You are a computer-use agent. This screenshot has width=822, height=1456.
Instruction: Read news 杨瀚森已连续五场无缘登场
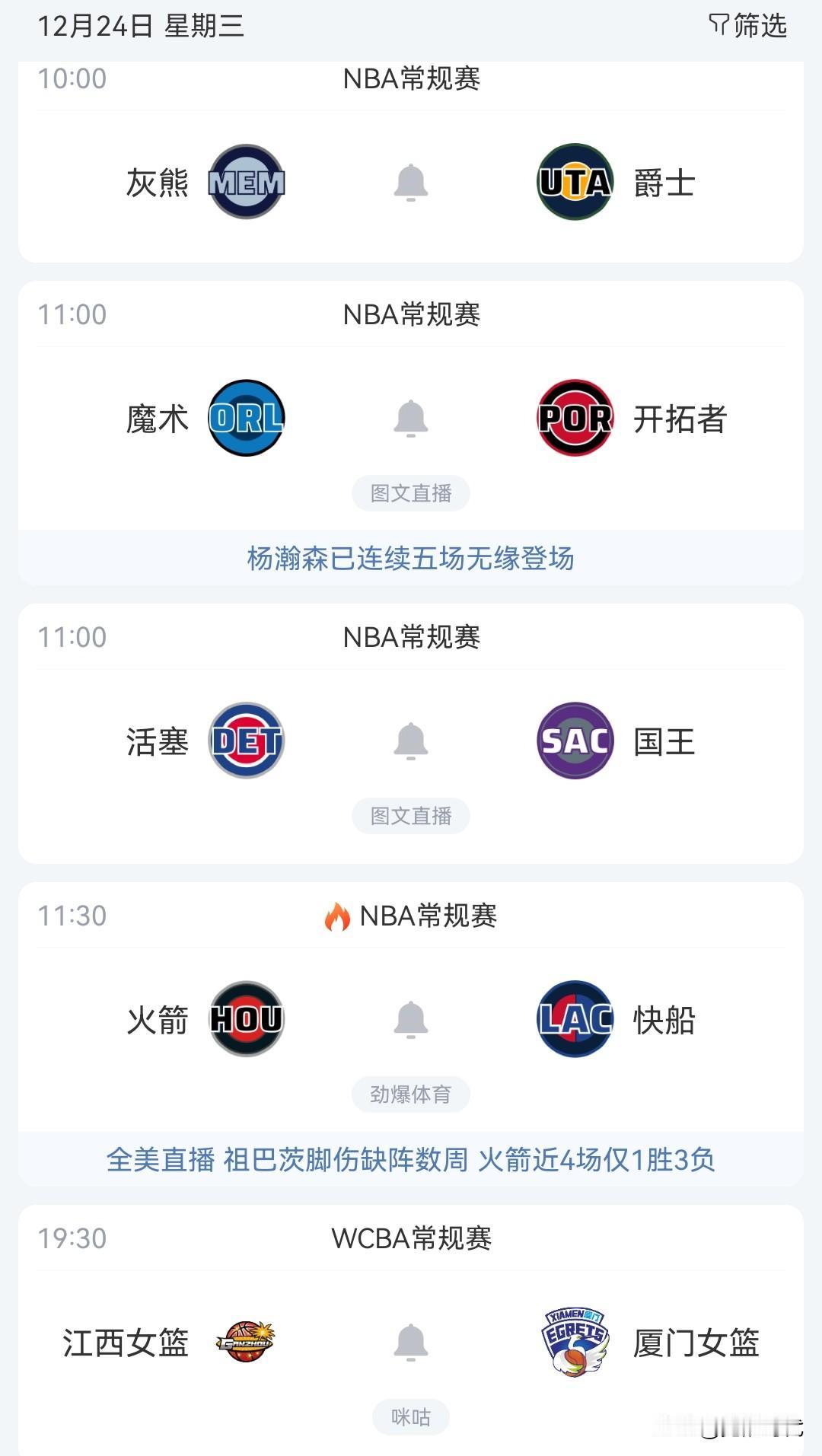[x=410, y=559]
